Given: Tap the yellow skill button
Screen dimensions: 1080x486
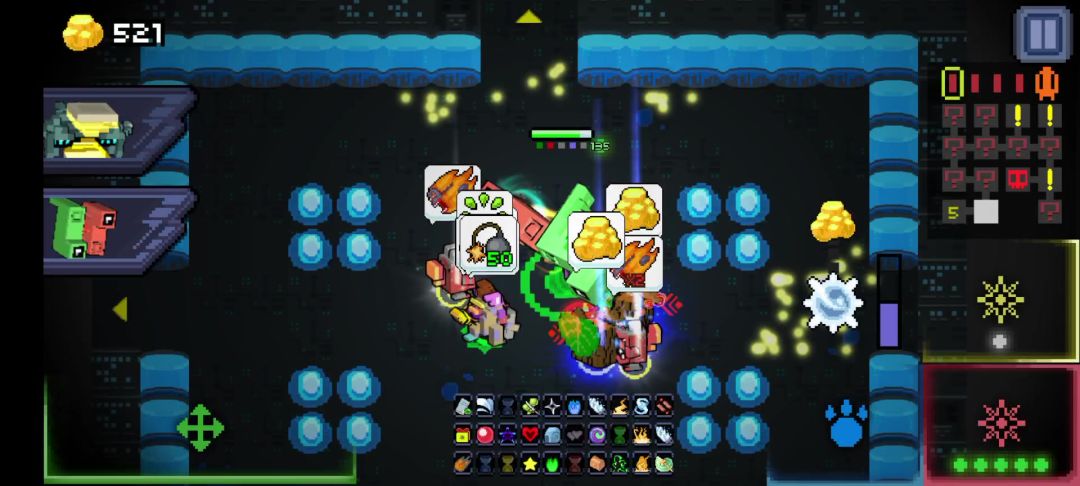Looking at the screenshot, I should pos(1000,300).
